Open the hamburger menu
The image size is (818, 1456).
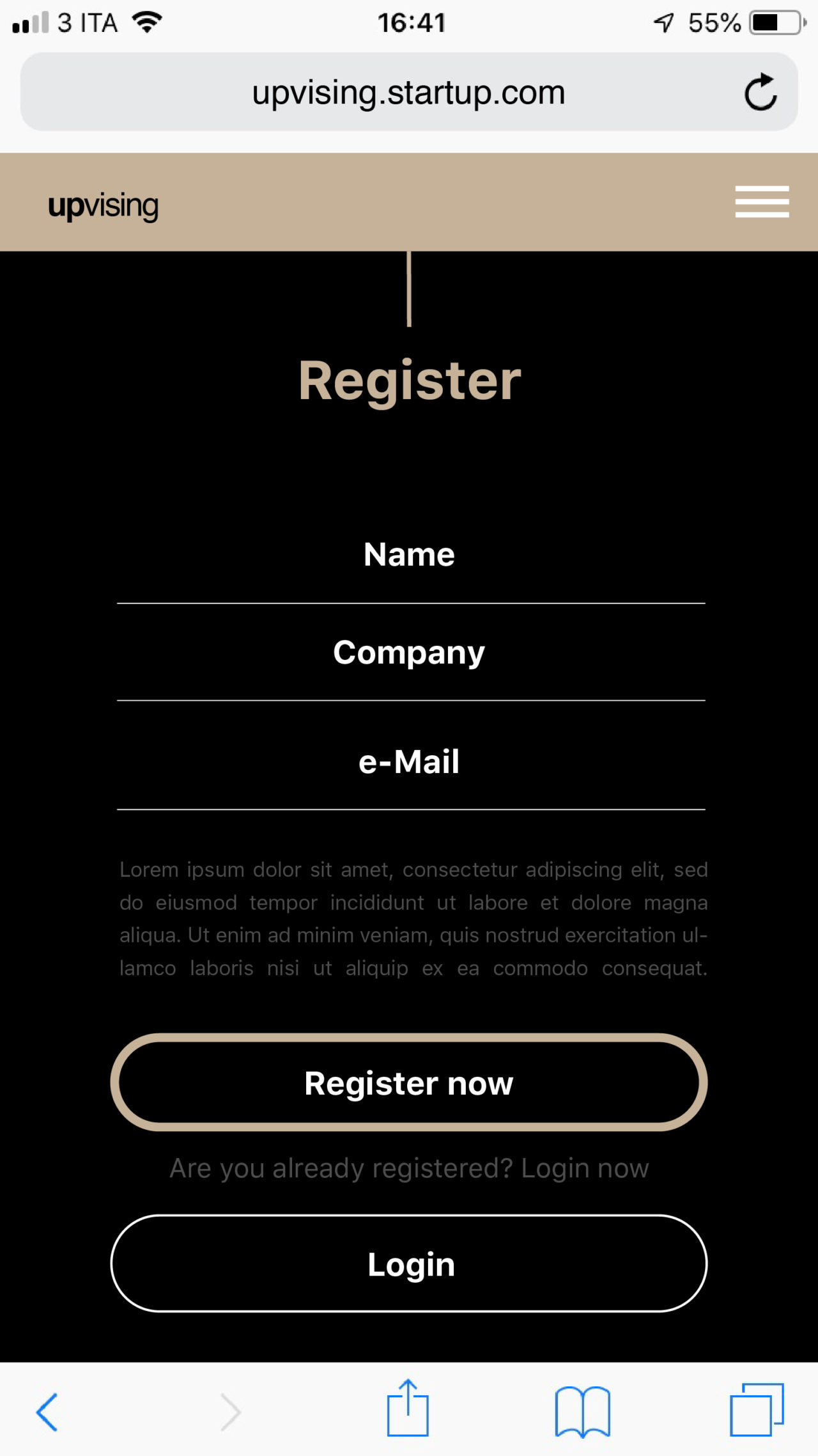pyautogui.click(x=762, y=202)
